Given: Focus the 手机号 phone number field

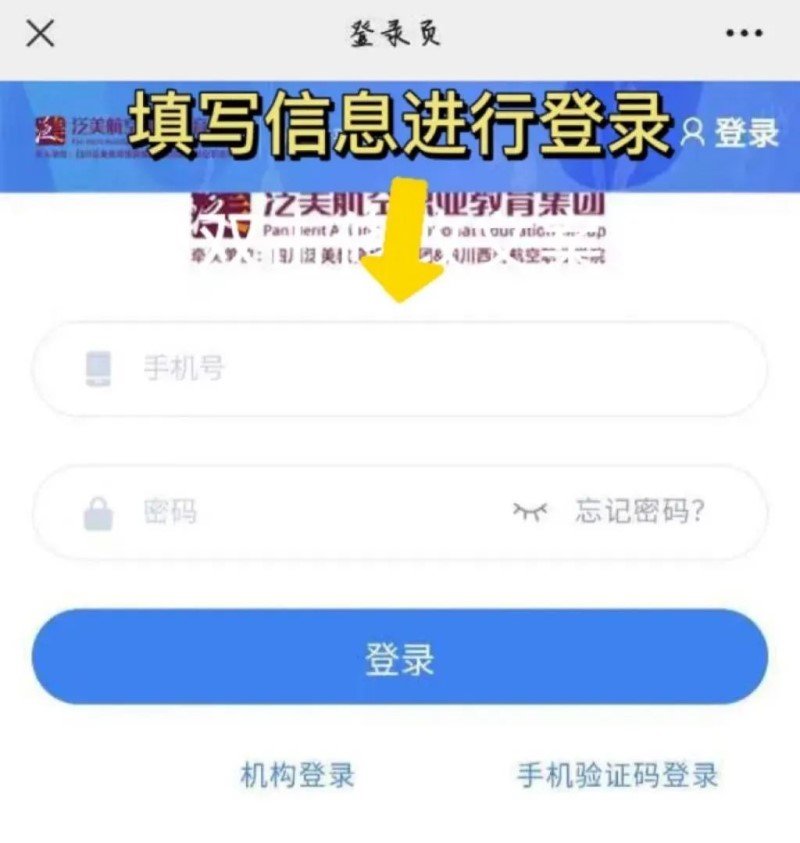Looking at the screenshot, I should coord(400,368).
